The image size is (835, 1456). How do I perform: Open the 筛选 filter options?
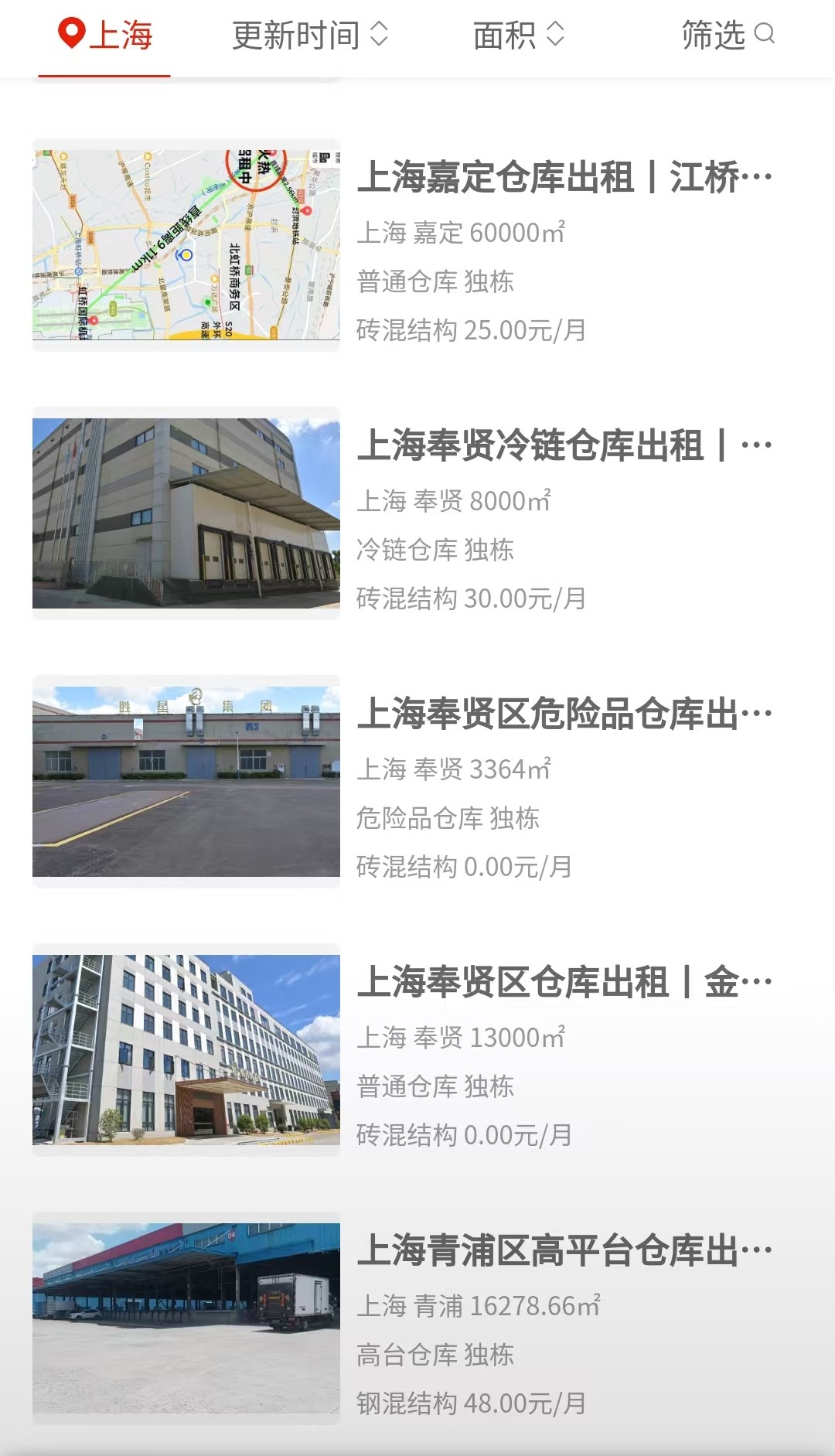click(x=728, y=35)
